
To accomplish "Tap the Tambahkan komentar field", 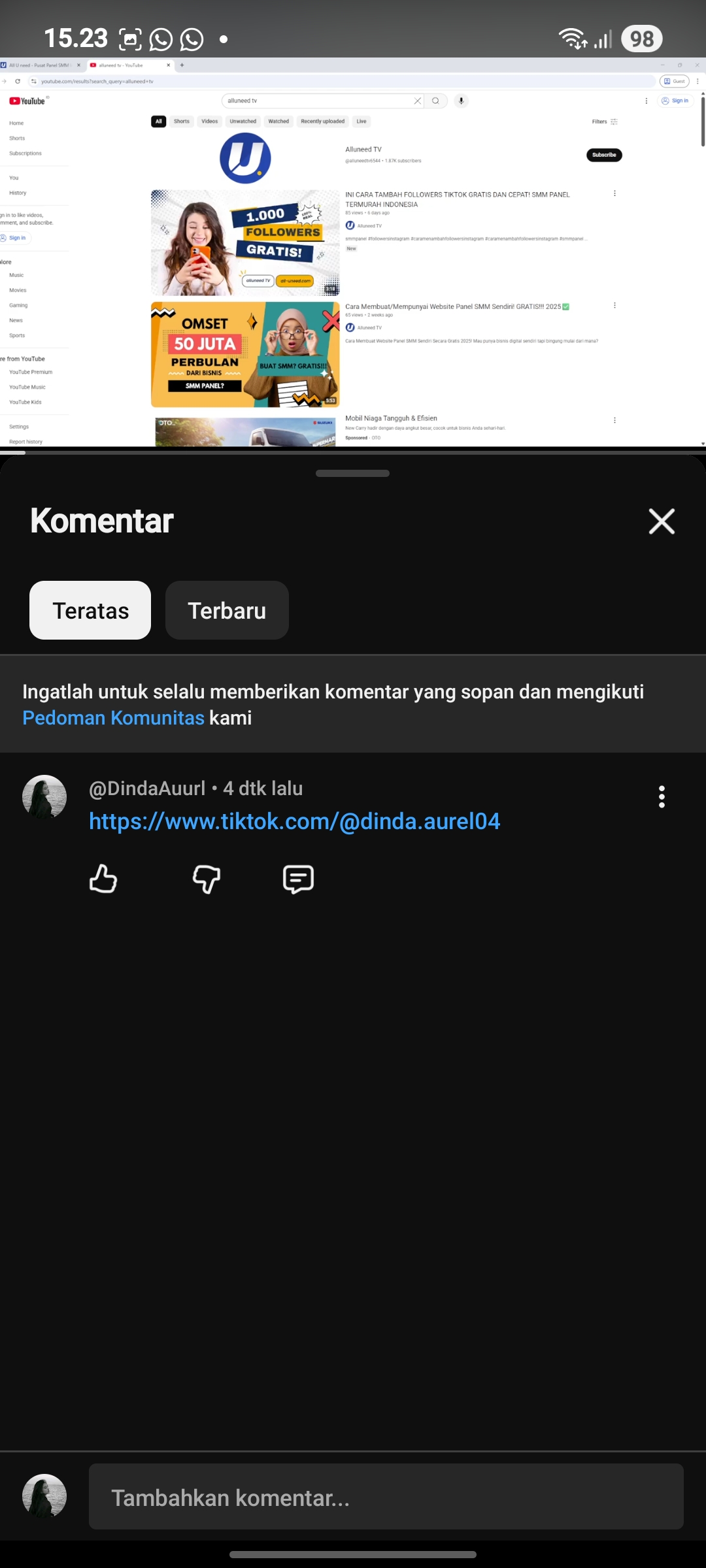I will pyautogui.click(x=386, y=1497).
